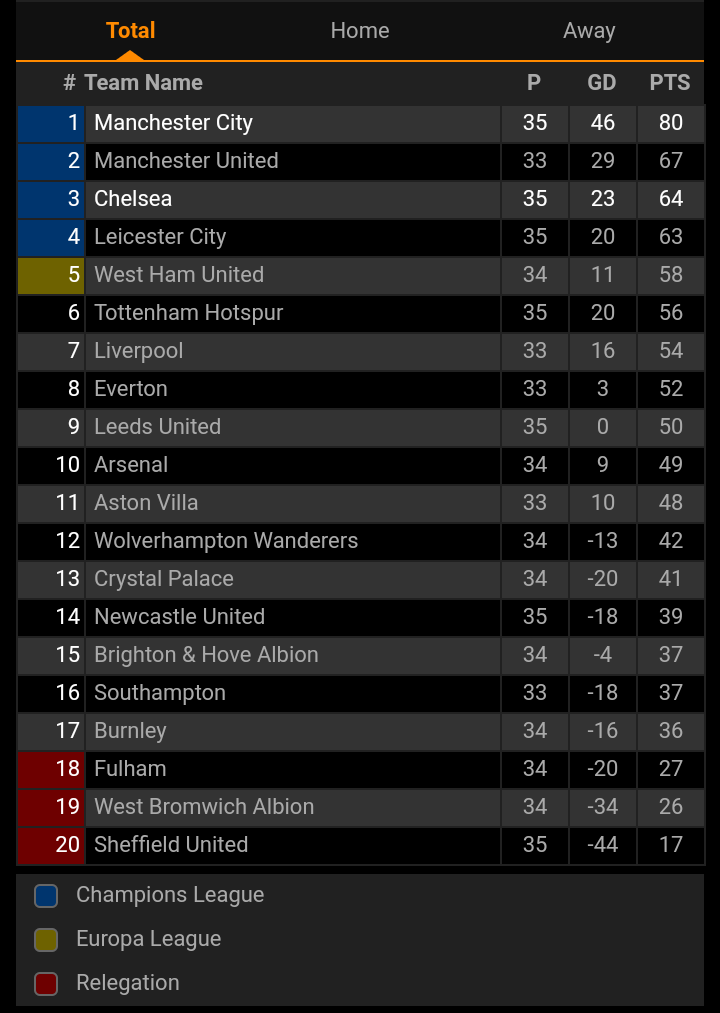
Task: Open Tottenham Hotspur team row
Action: click(188, 313)
